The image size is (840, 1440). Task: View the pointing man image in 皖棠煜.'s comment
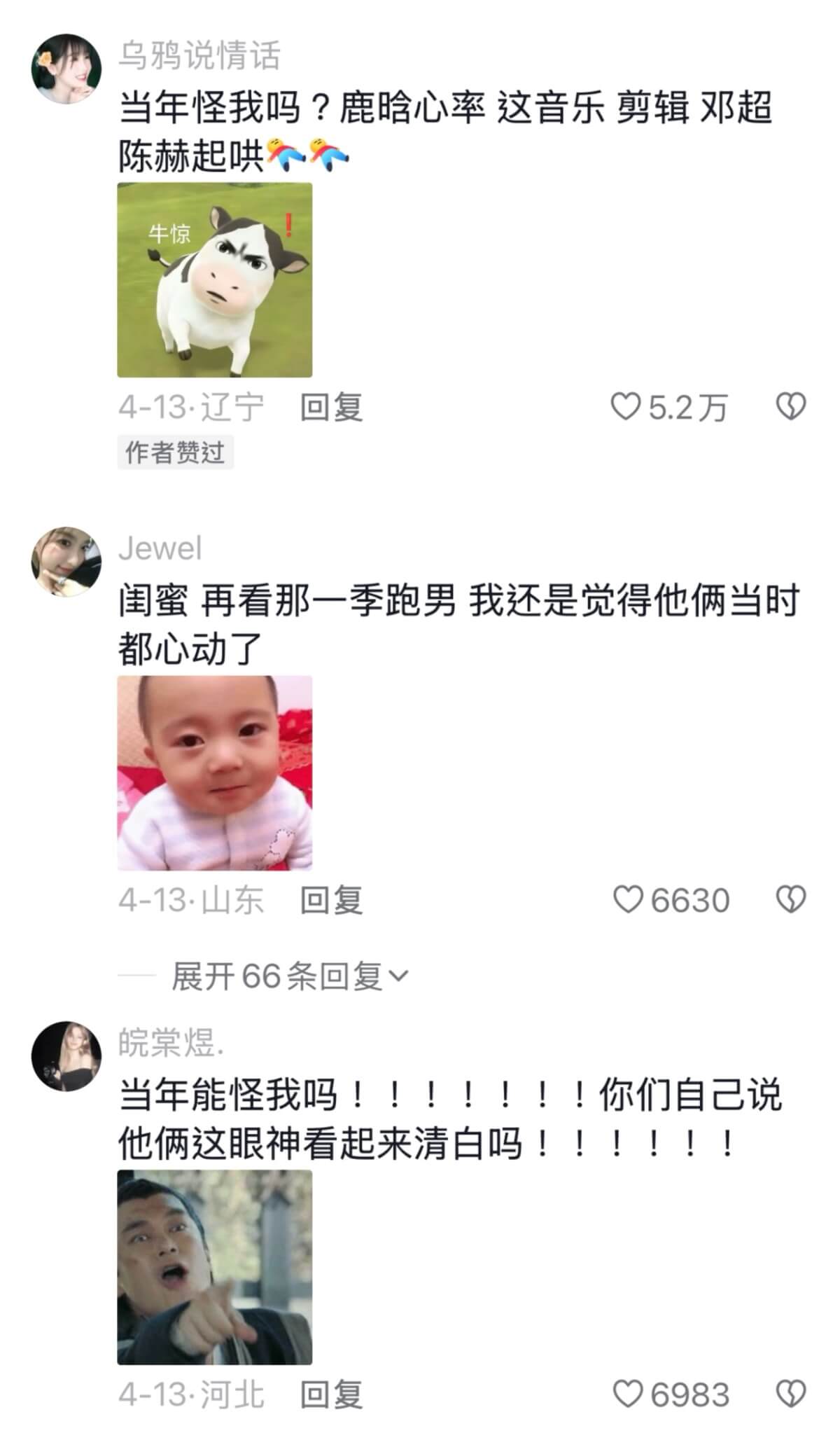tap(214, 1267)
